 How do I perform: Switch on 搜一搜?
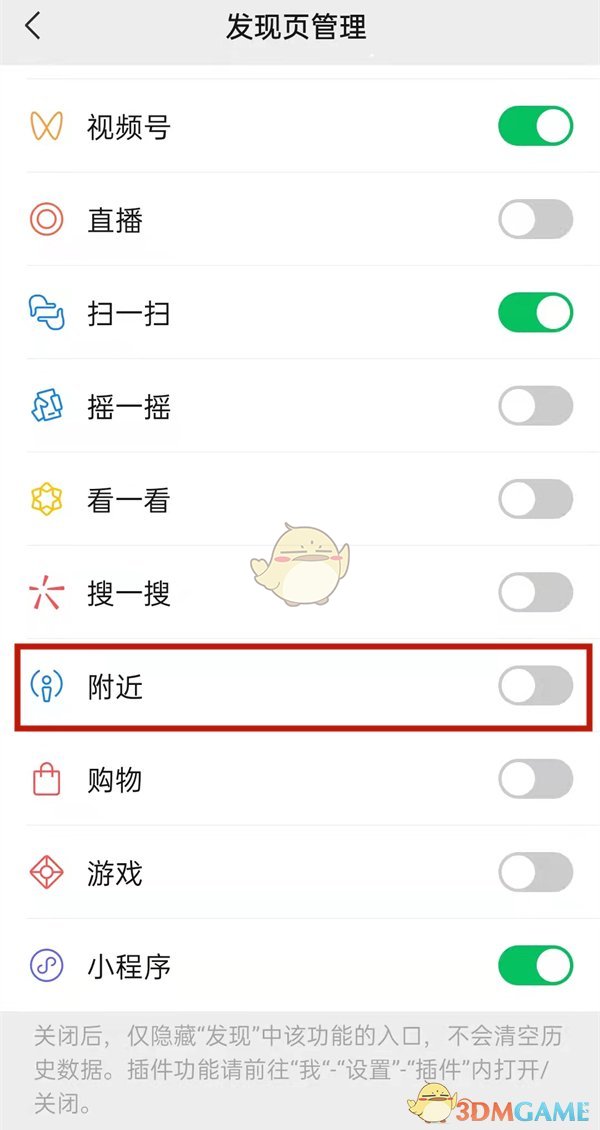tap(535, 593)
